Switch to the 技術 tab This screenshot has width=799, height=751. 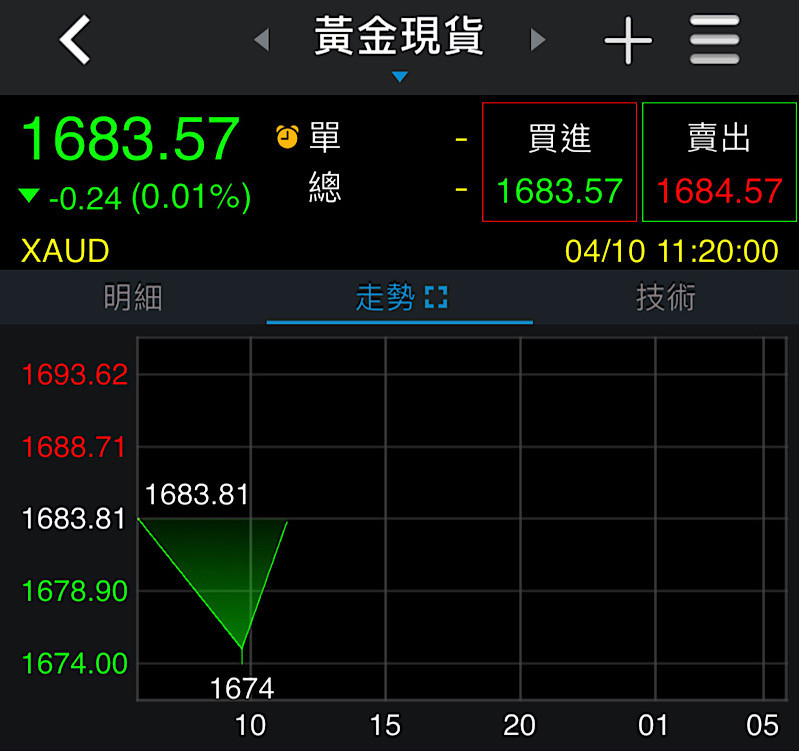click(665, 298)
